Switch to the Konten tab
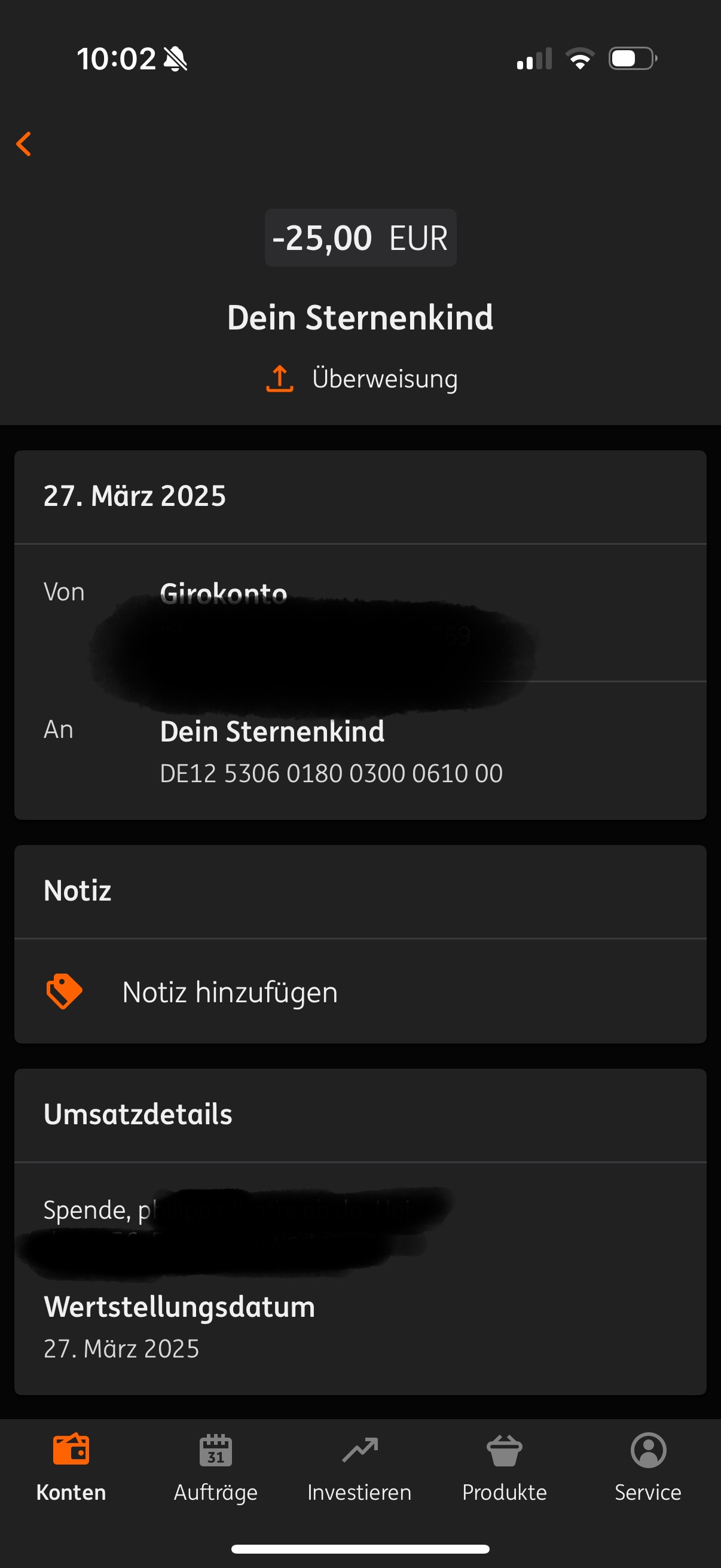Image resolution: width=721 pixels, height=1568 pixels. (71, 1467)
